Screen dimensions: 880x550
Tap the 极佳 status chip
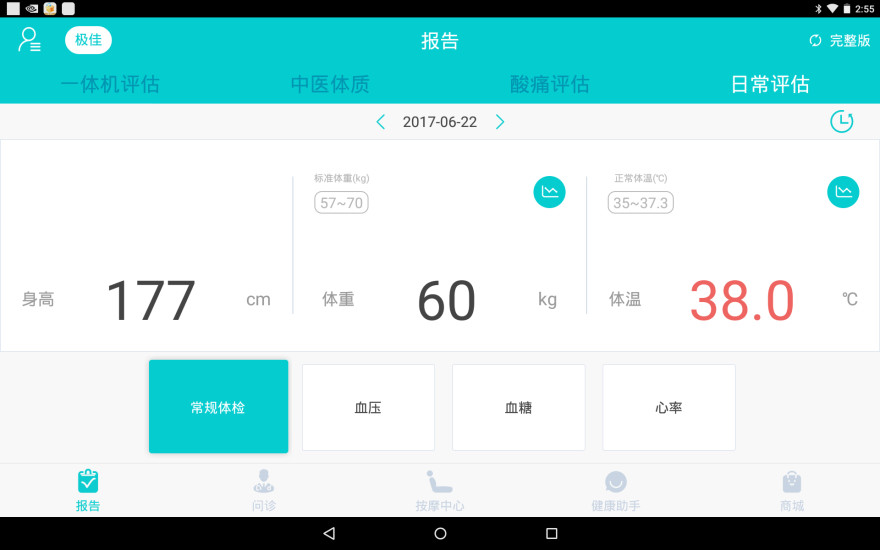(x=89, y=40)
